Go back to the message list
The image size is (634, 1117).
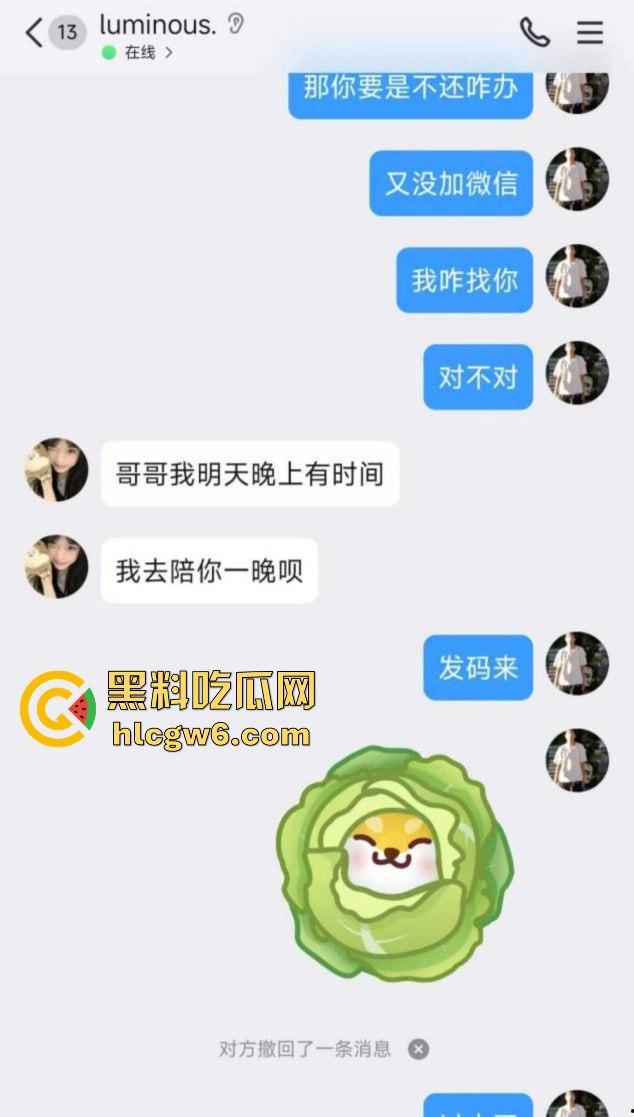click(x=34, y=32)
